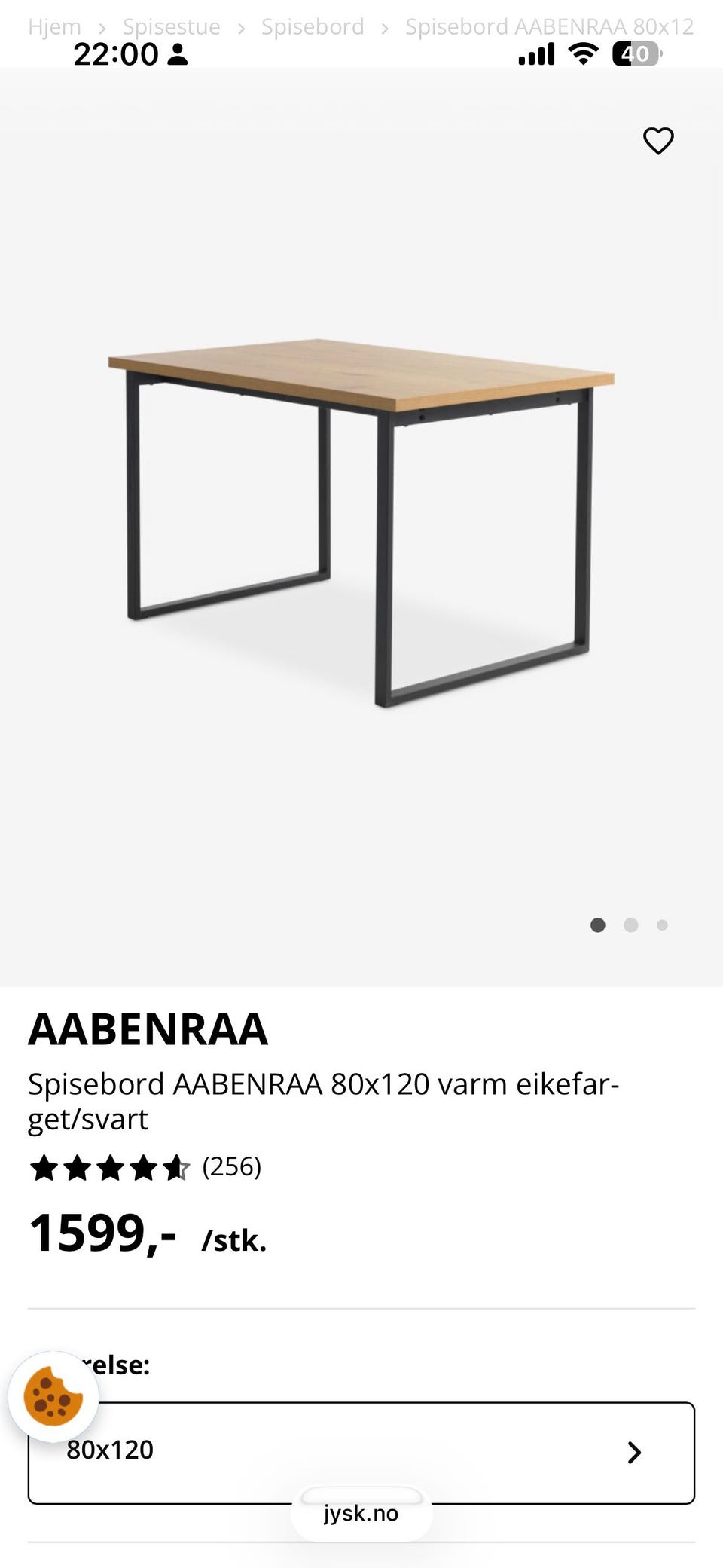
Task: Navigate to Hjem in breadcrumb
Action: click(x=54, y=27)
